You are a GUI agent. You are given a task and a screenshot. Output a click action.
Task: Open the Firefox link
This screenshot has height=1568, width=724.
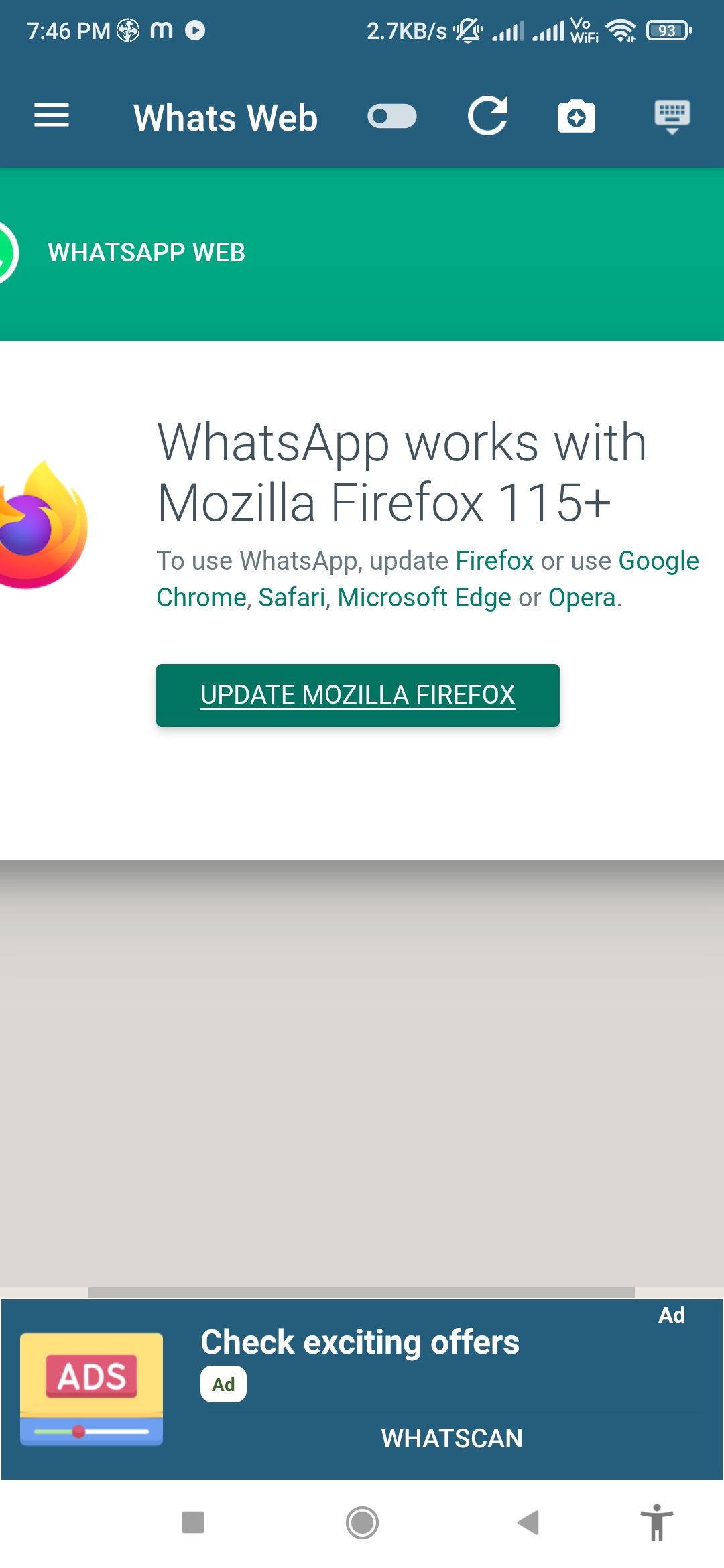pyautogui.click(x=494, y=561)
